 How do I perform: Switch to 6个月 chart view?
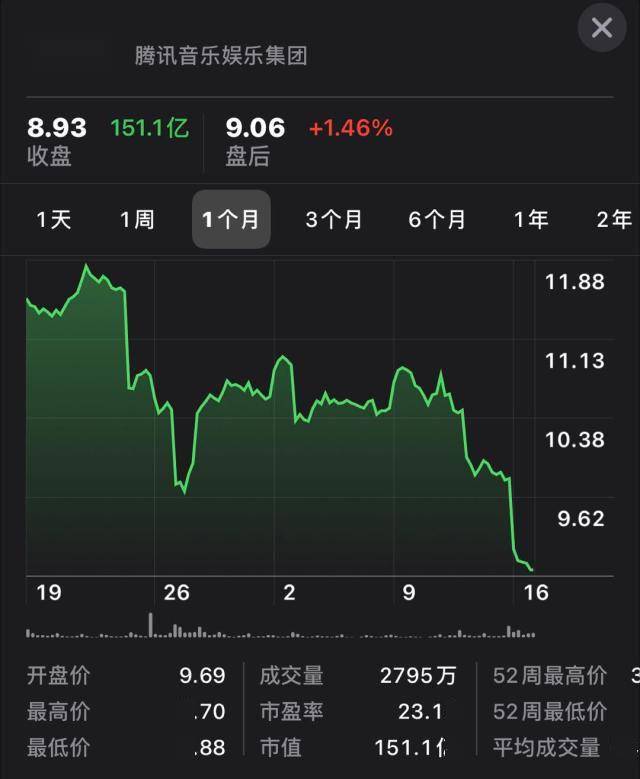pyautogui.click(x=437, y=219)
